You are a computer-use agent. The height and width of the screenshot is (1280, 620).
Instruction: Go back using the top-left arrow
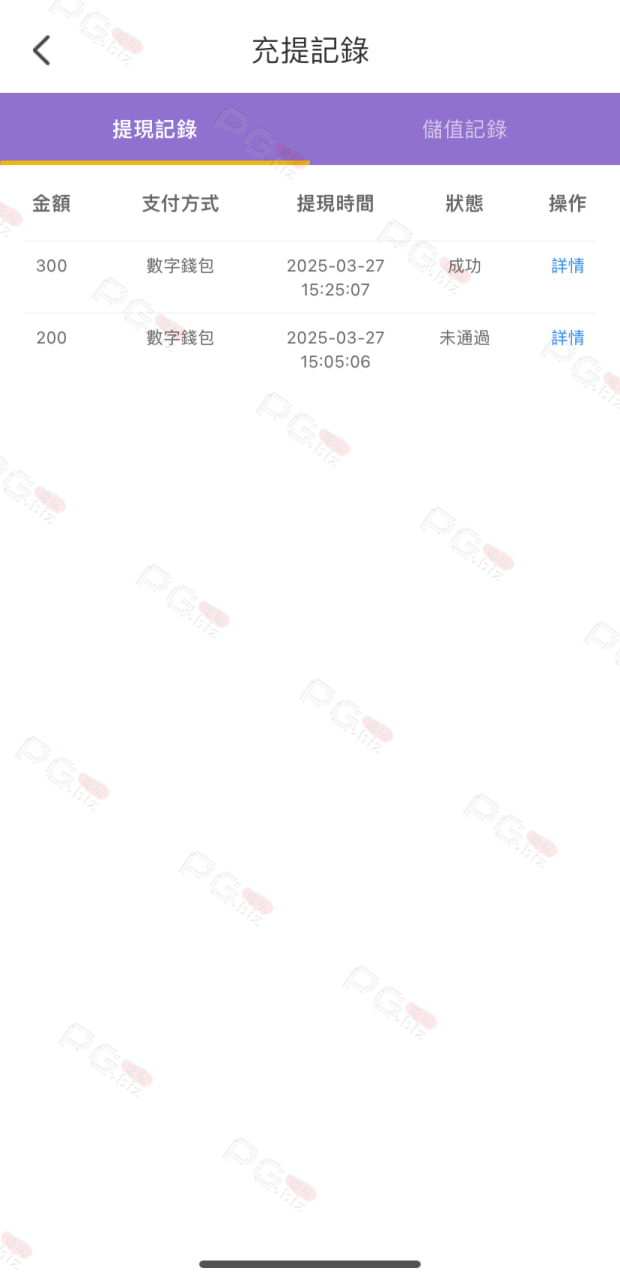(x=41, y=50)
